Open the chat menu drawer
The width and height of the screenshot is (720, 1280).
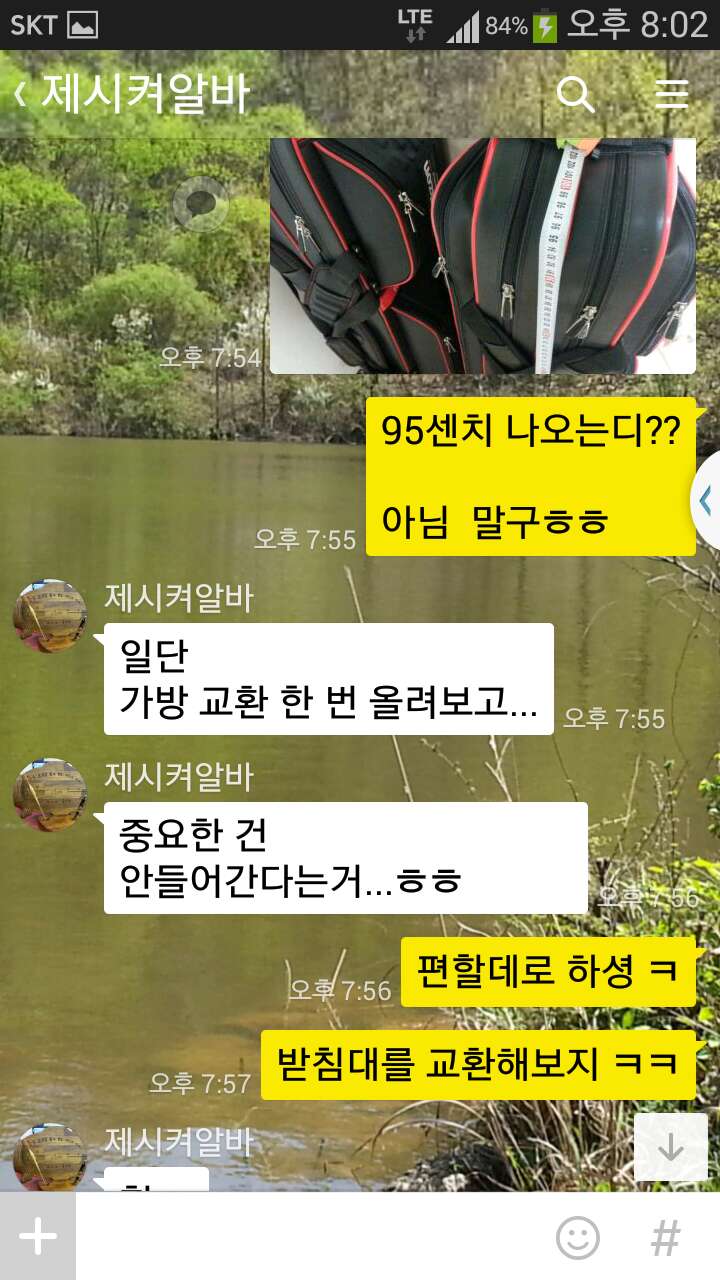point(672,95)
